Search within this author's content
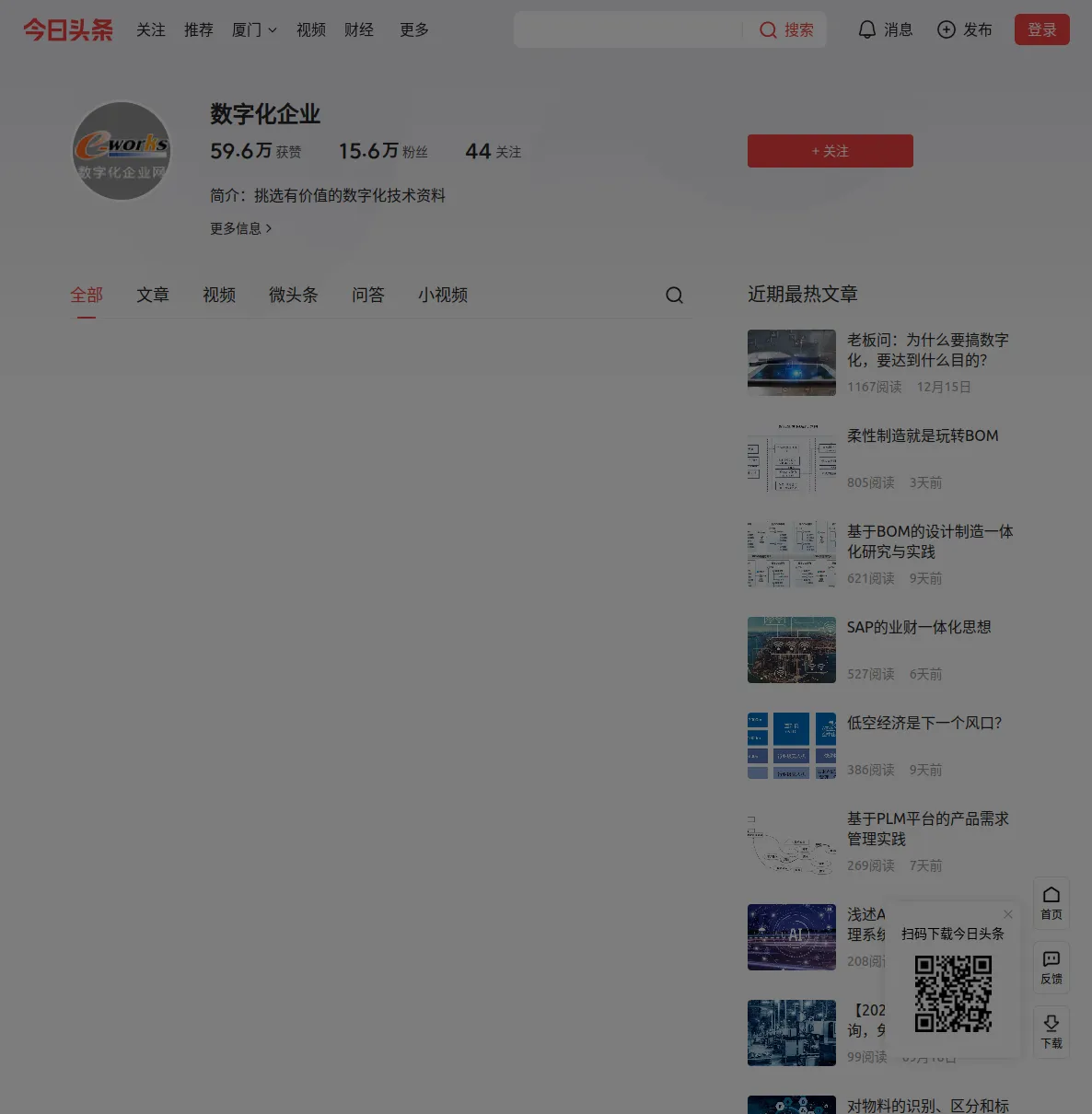The width and height of the screenshot is (1092, 1114). tap(674, 295)
